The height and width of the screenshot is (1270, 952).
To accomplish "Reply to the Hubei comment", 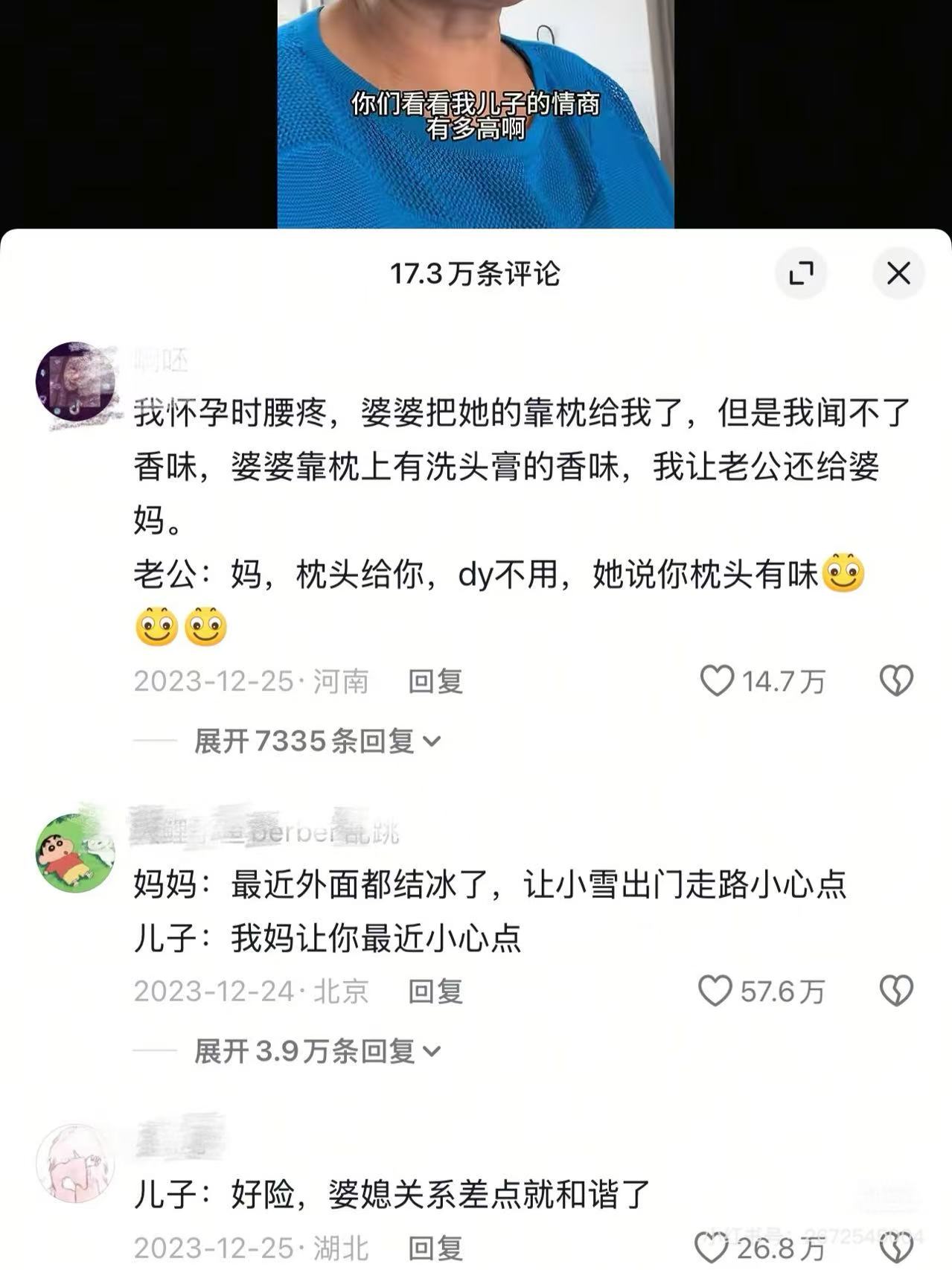I will [435, 1248].
